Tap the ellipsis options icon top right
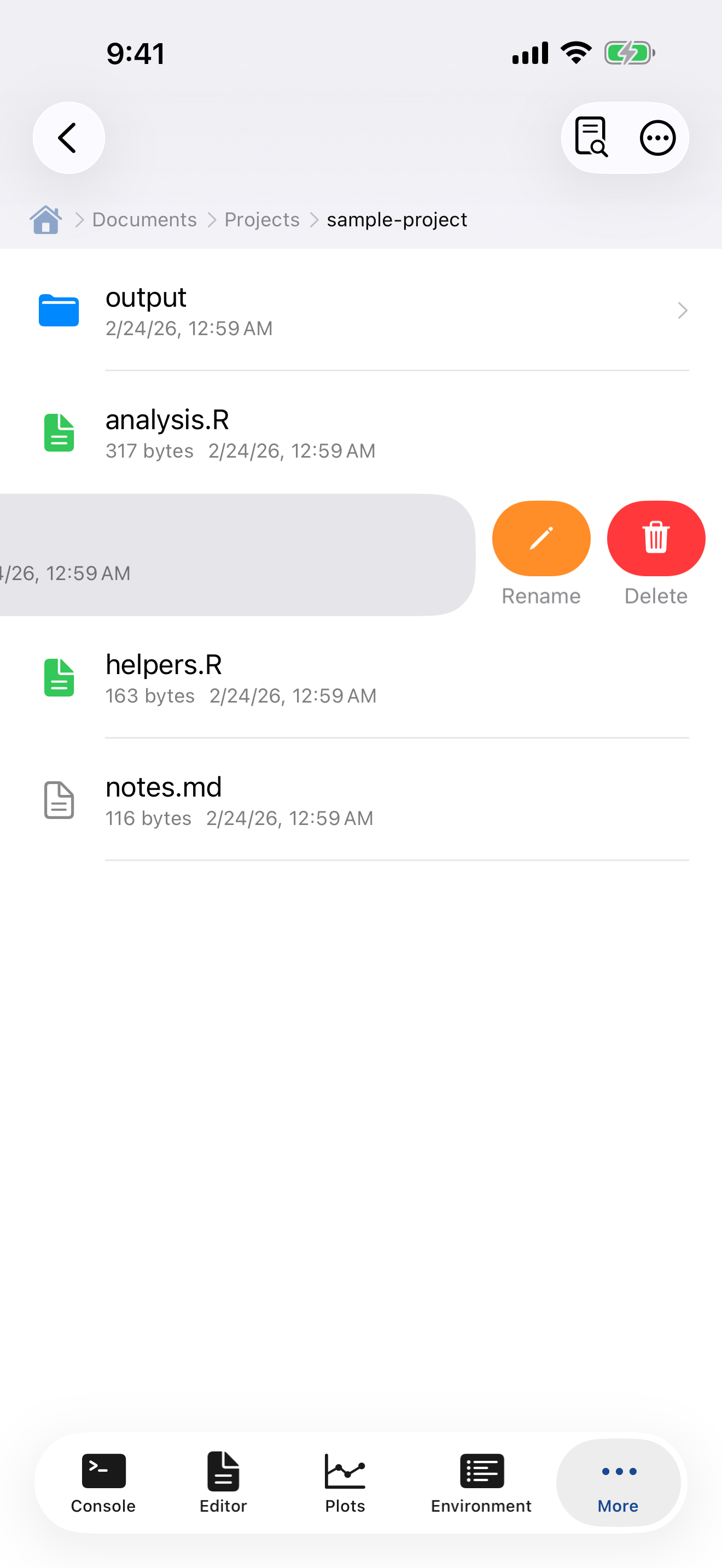Image resolution: width=722 pixels, height=1568 pixels. pyautogui.click(x=657, y=138)
